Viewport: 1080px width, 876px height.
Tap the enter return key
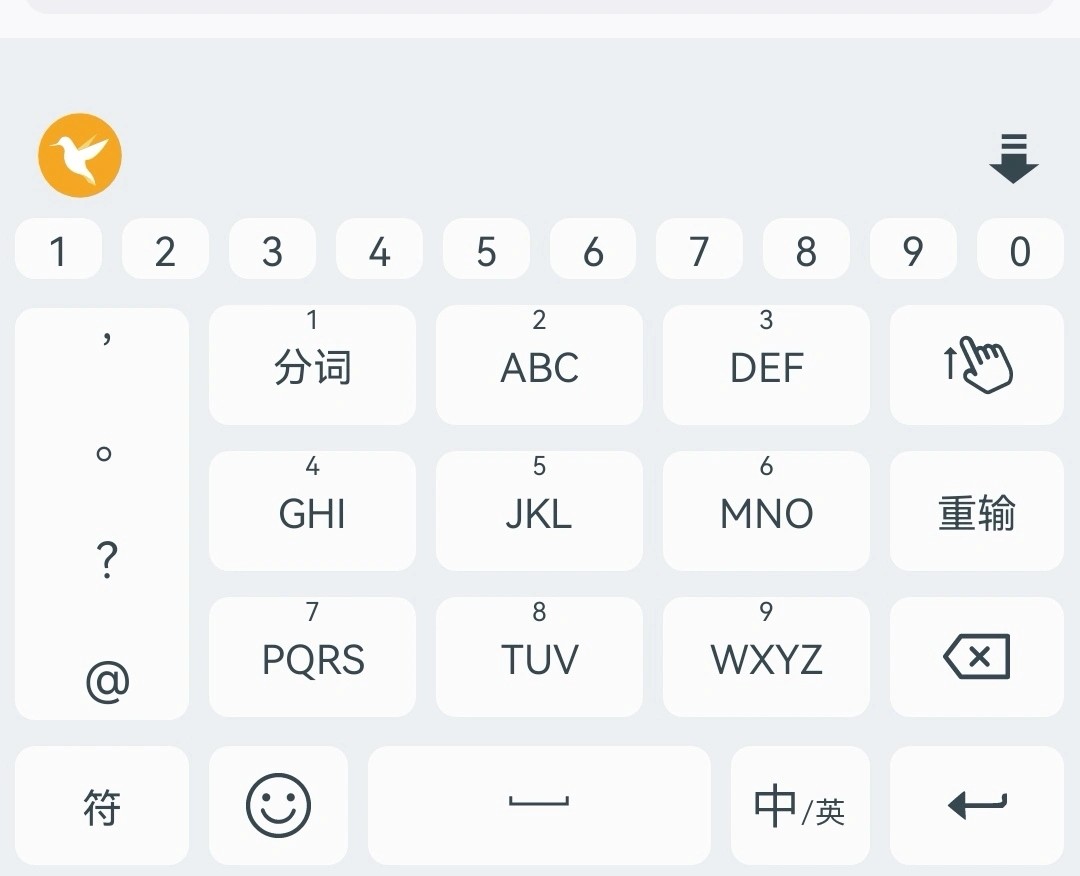click(x=976, y=805)
